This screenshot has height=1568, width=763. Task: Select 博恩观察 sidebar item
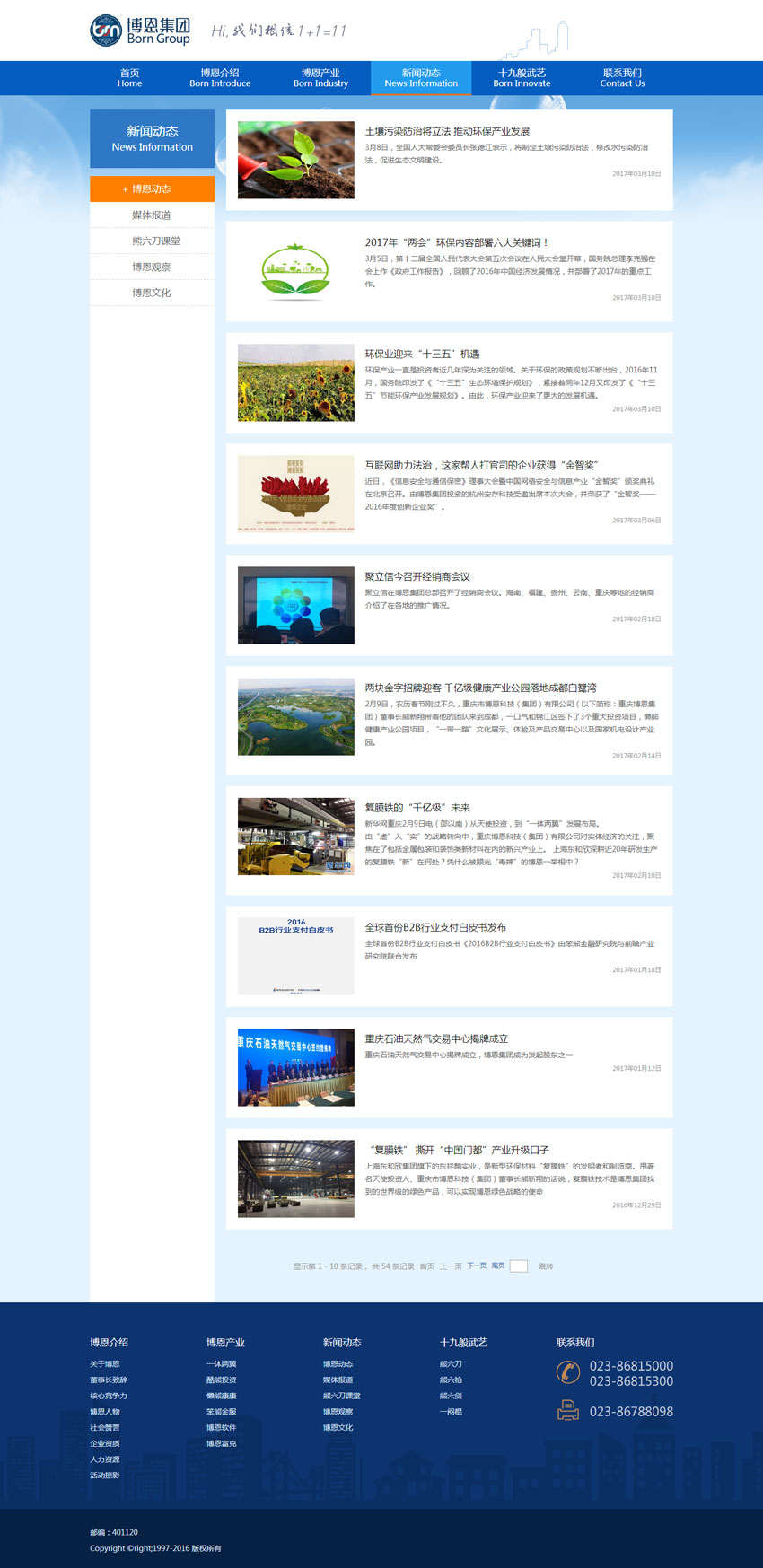coord(152,267)
